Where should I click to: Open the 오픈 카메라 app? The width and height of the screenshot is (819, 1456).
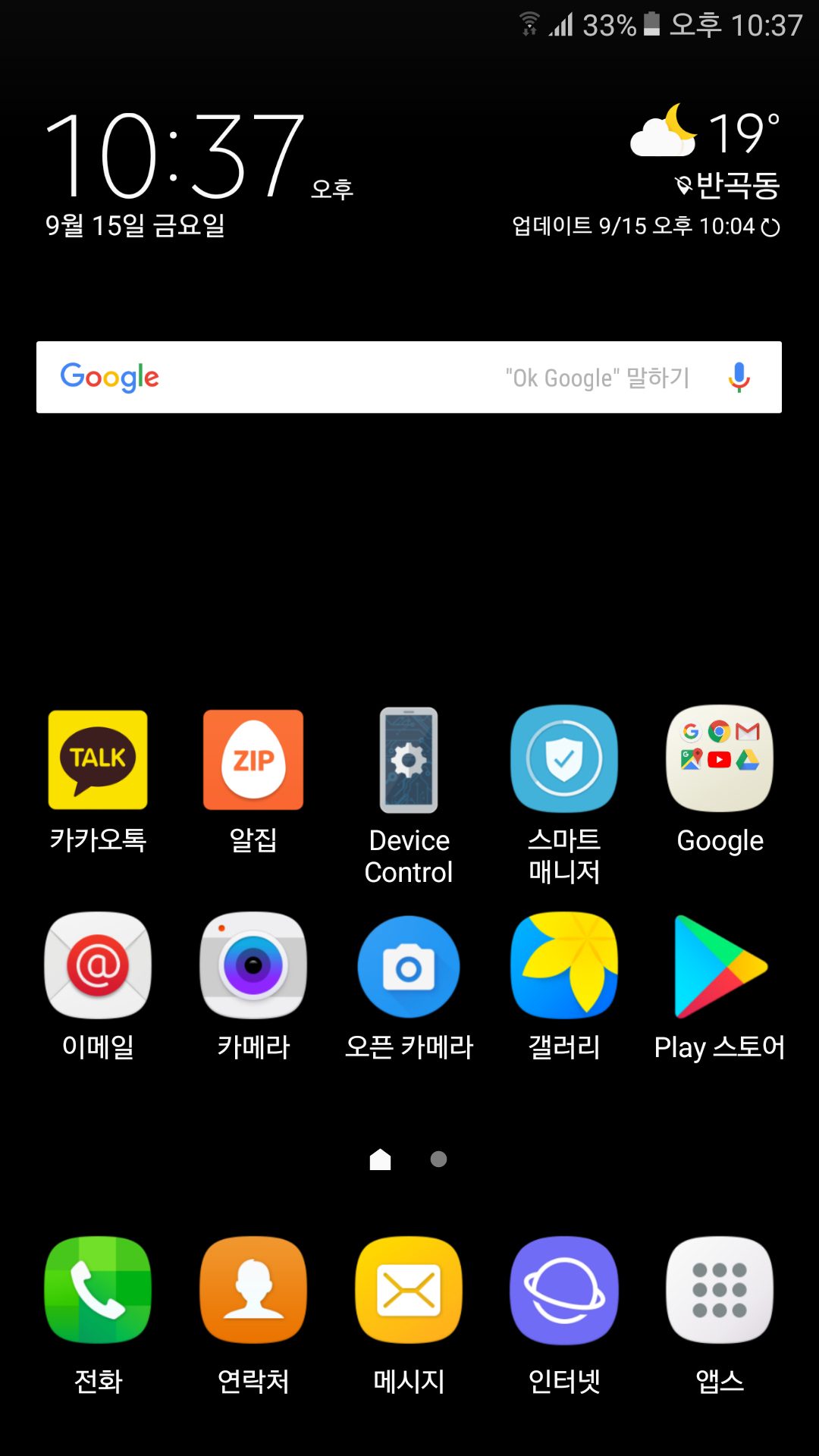pos(409,967)
